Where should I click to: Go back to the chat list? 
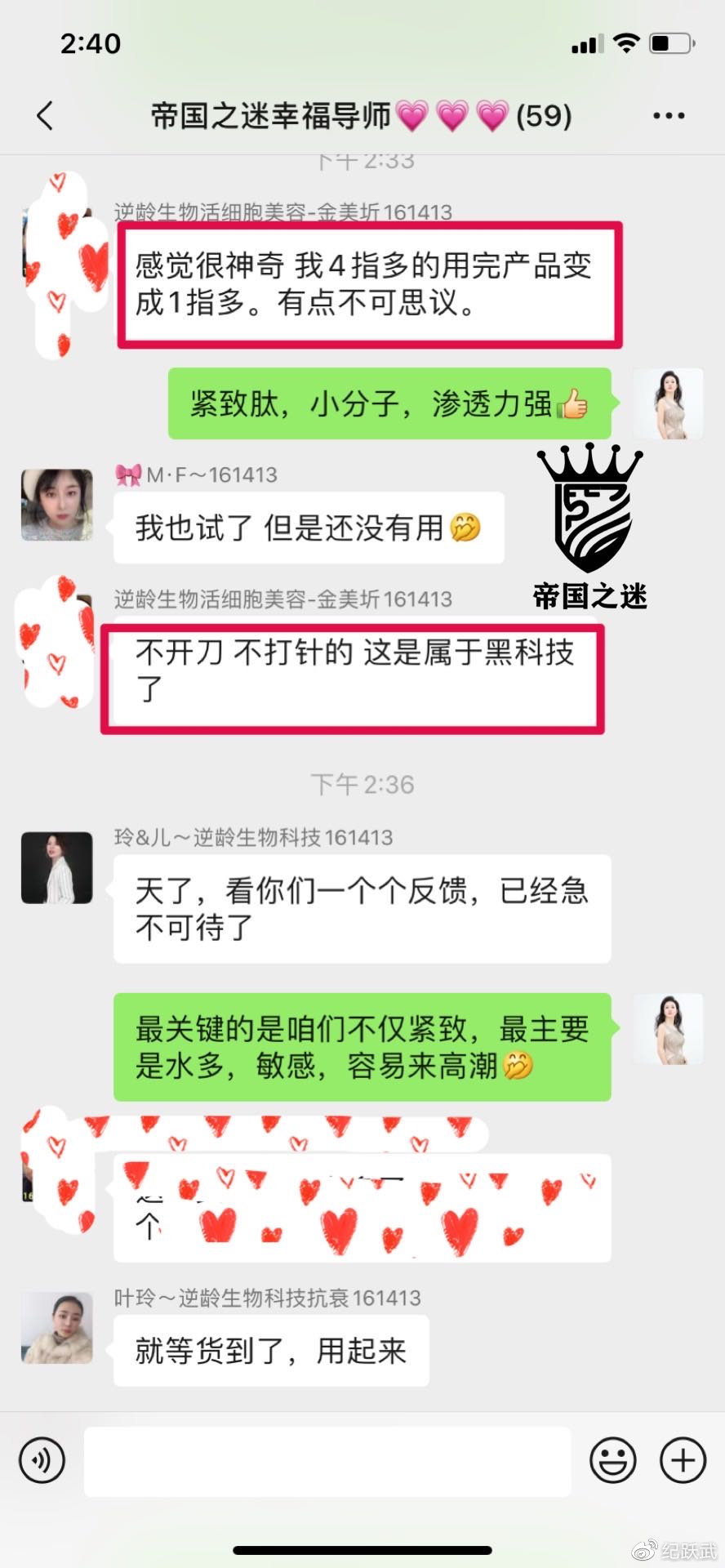(46, 116)
